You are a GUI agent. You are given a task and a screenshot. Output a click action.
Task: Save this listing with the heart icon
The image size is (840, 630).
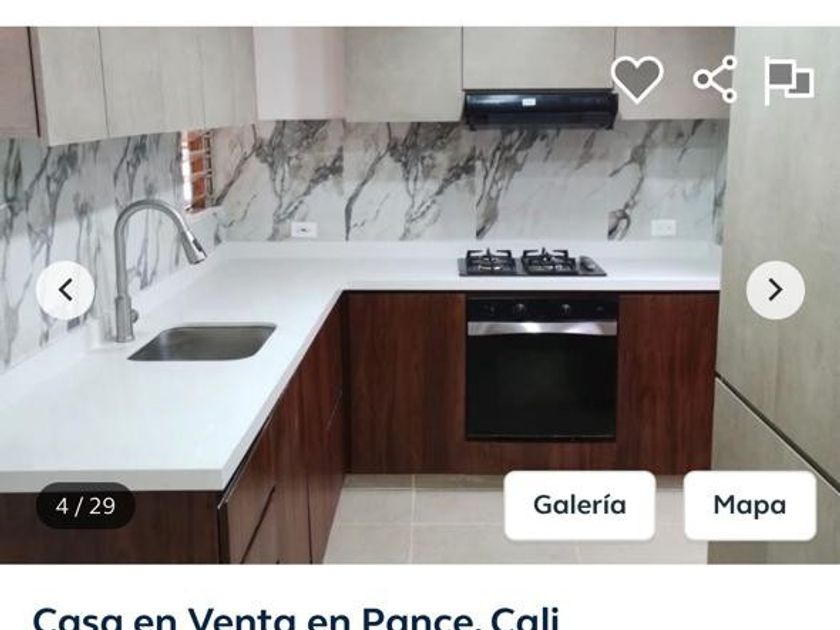[637, 79]
